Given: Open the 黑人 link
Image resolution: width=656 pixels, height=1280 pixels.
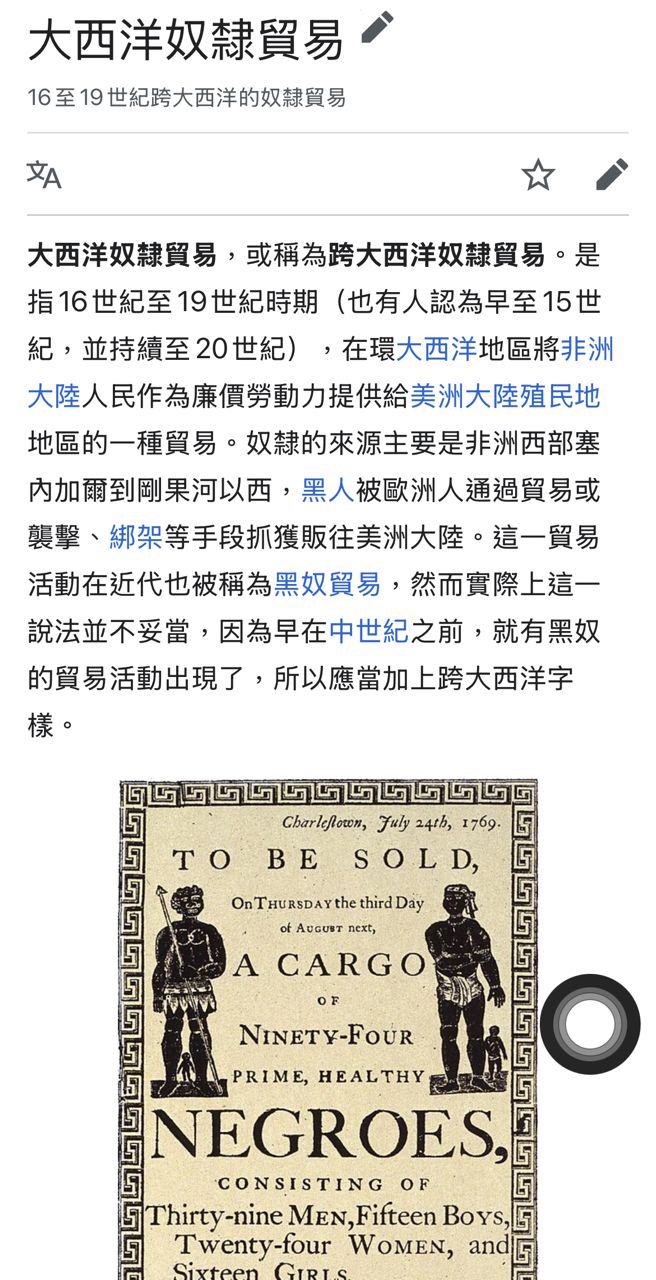Looking at the screenshot, I should click(x=328, y=490).
